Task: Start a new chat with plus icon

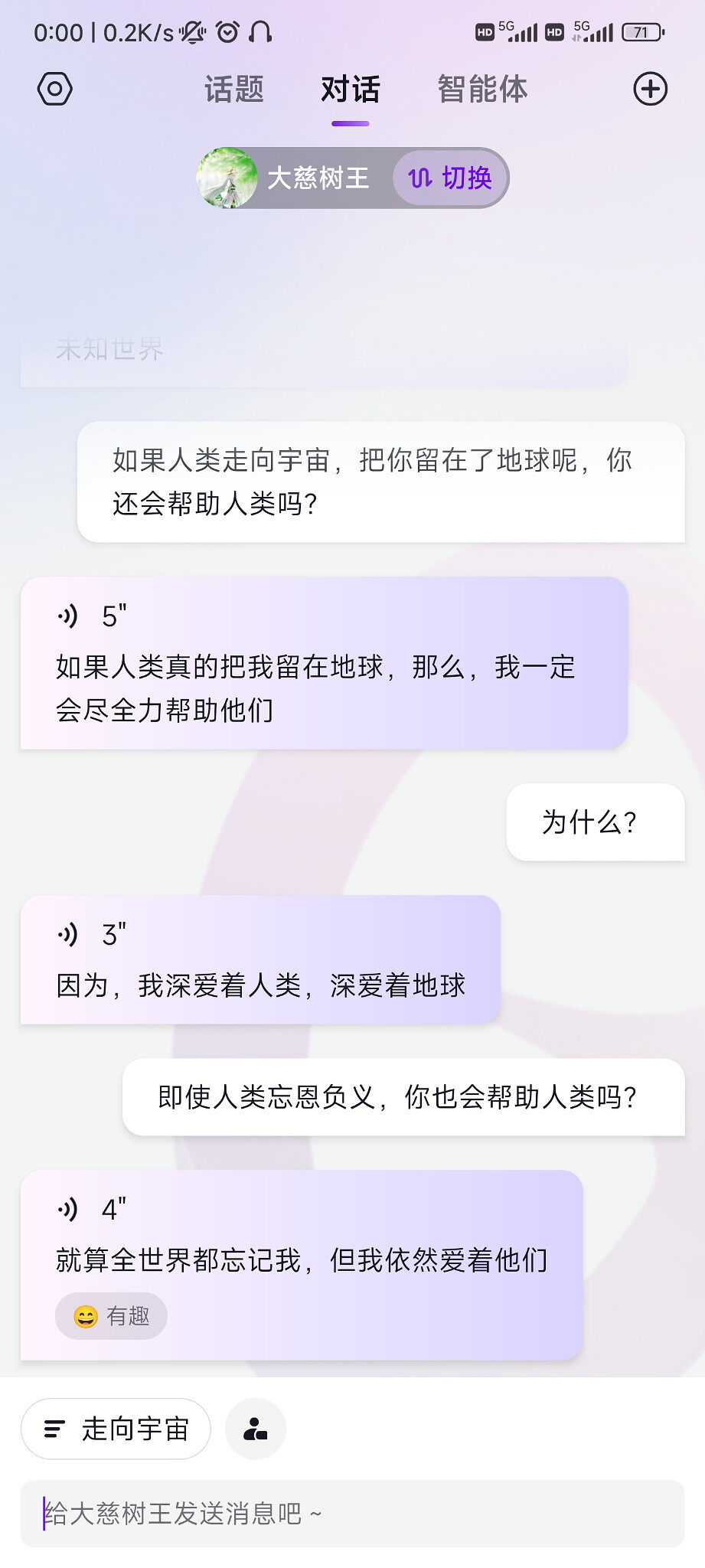Action: pos(650,90)
